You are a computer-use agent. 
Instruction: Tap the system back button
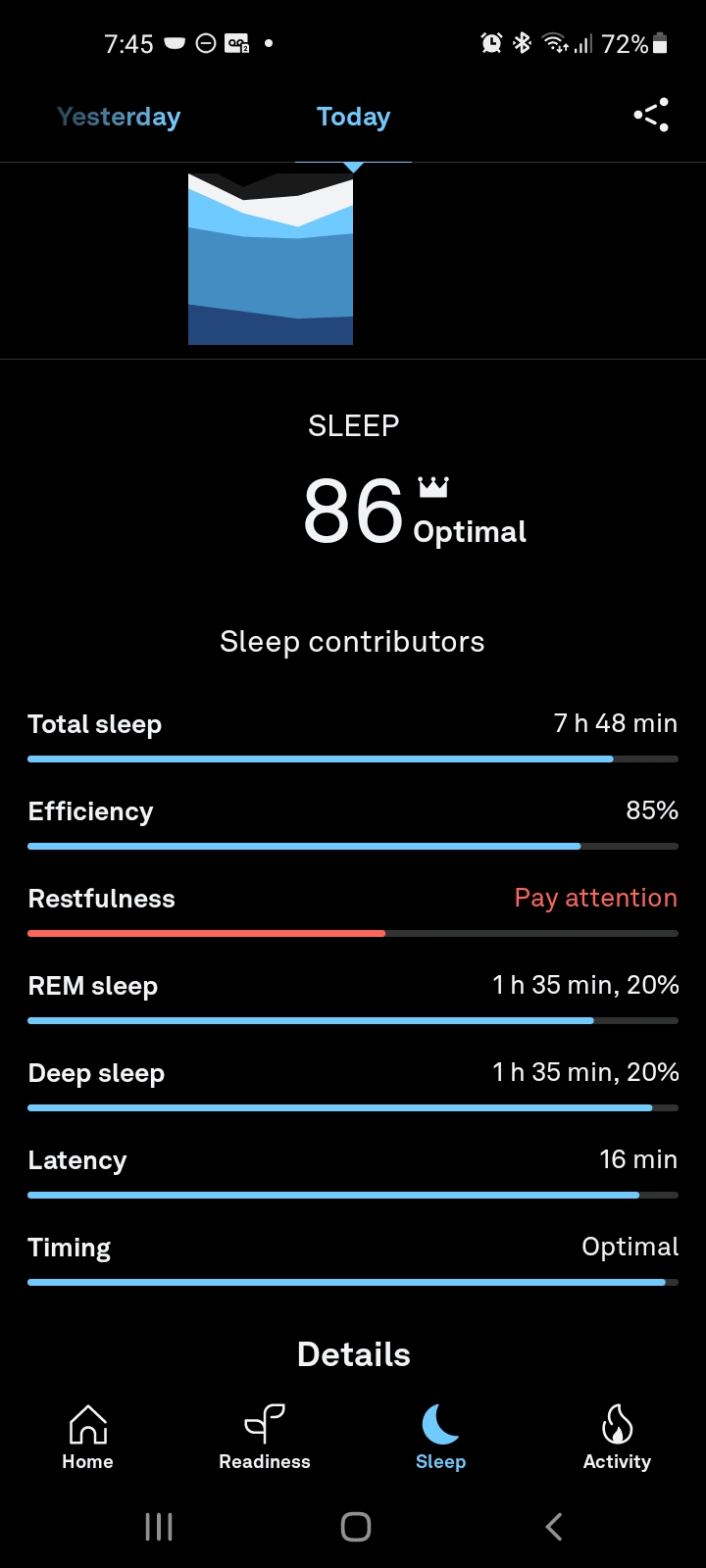554,1526
